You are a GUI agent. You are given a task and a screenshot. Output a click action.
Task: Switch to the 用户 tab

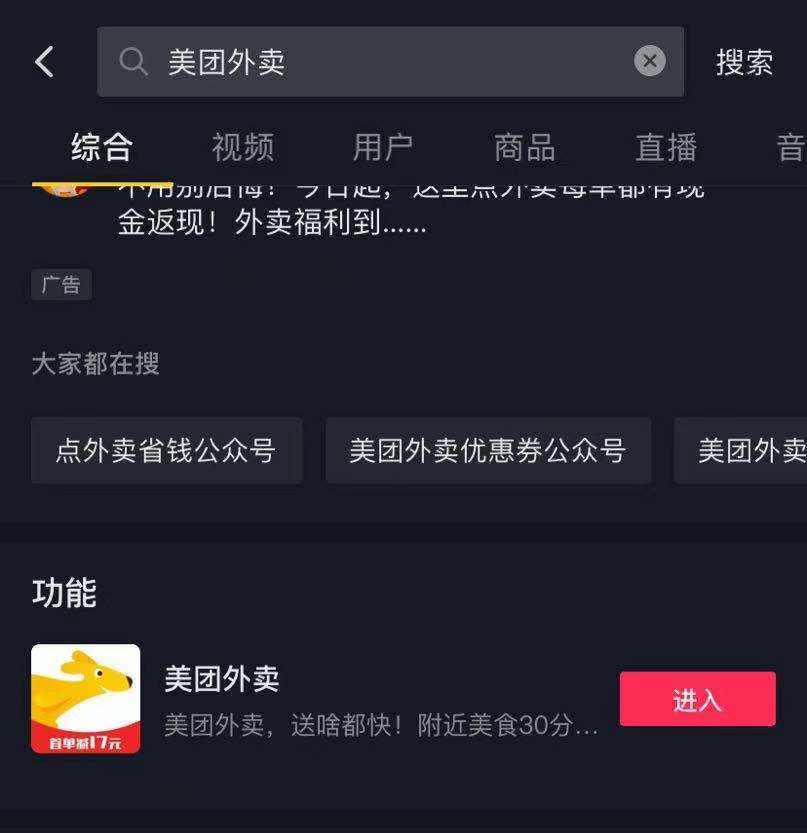tap(383, 148)
